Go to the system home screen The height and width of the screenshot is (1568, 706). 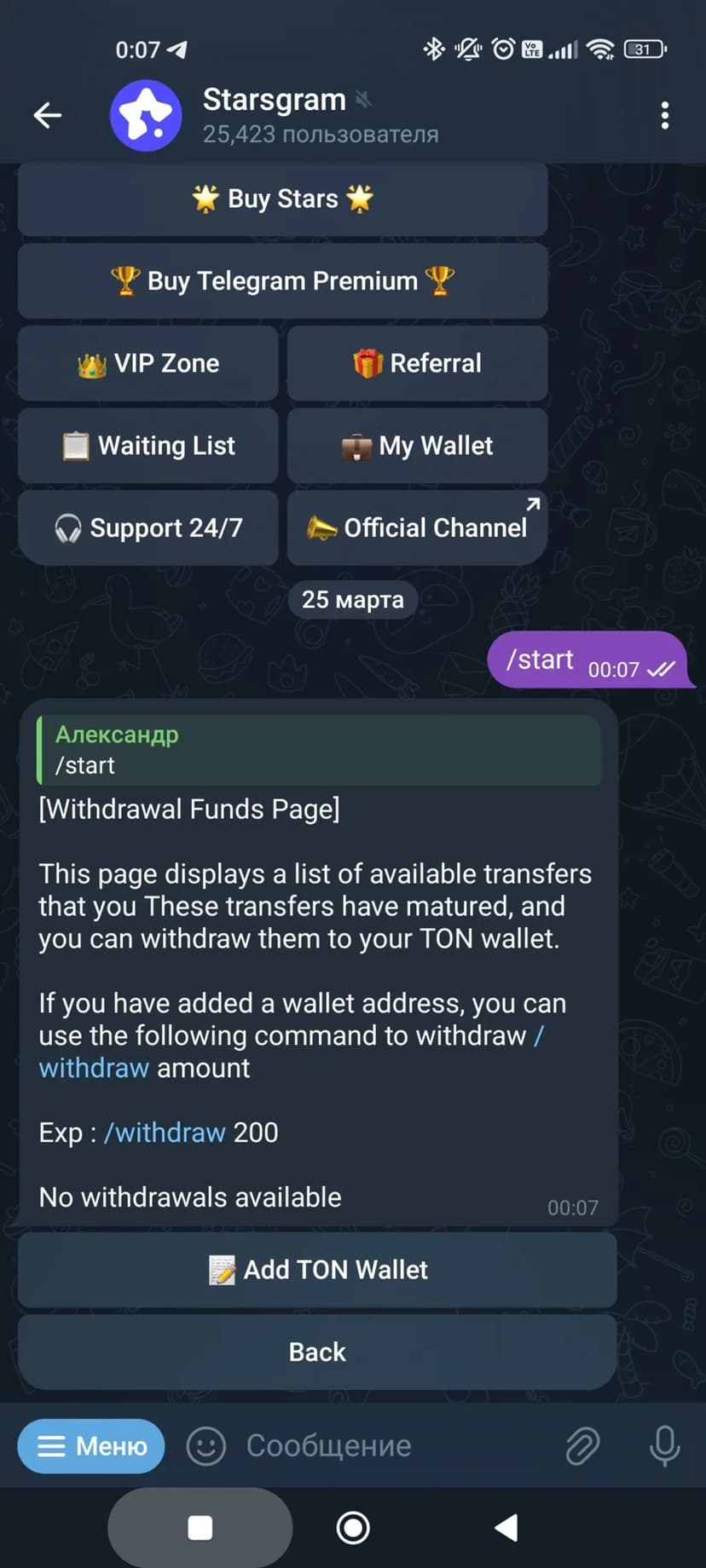(353, 1528)
